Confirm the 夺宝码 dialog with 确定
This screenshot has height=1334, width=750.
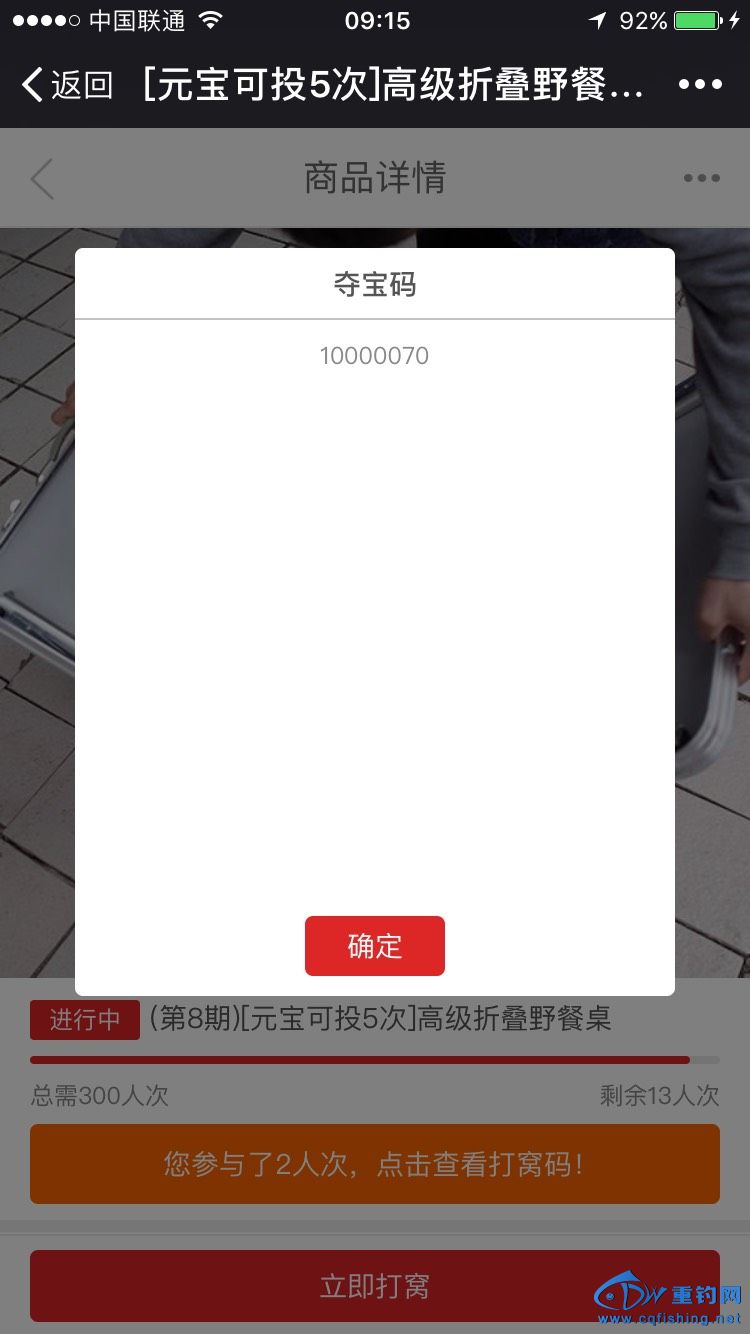tap(374, 946)
